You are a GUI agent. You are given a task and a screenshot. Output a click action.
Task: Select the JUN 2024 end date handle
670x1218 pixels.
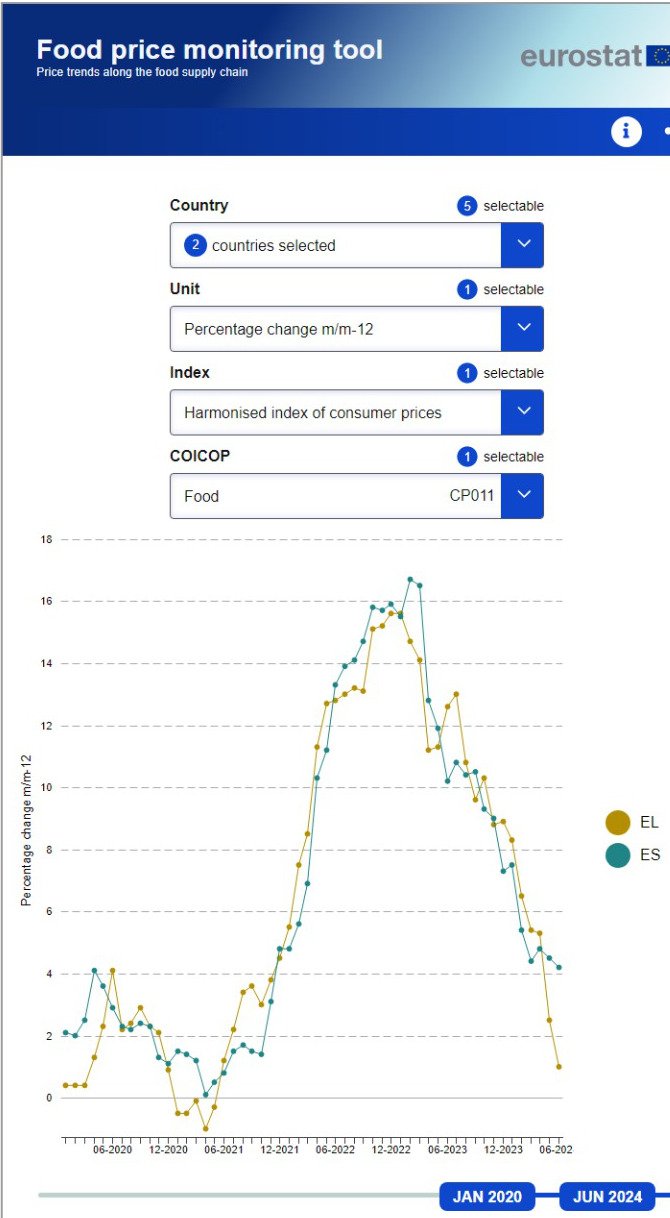[607, 1196]
